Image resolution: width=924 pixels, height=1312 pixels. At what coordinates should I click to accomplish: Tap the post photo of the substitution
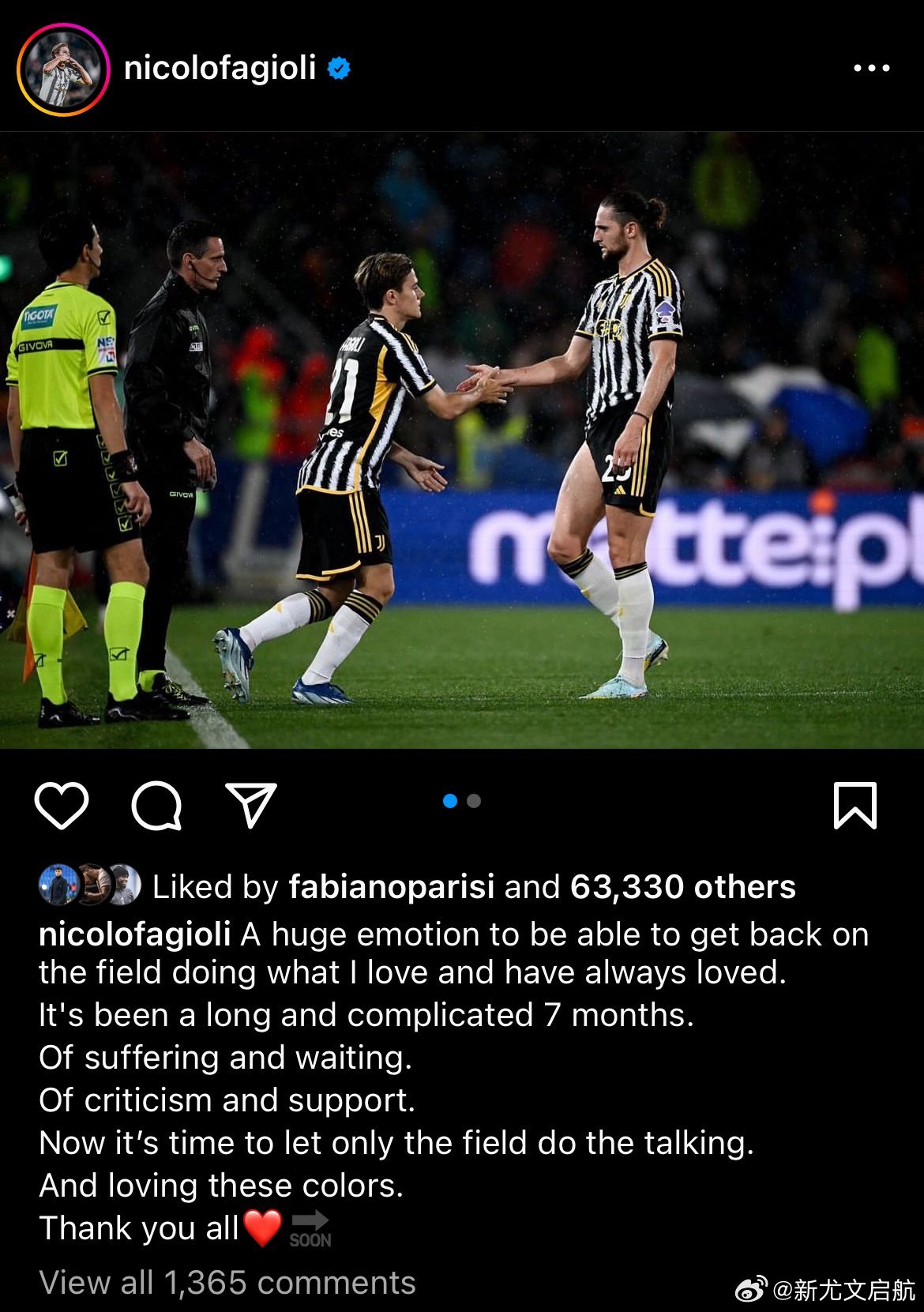[x=462, y=440]
